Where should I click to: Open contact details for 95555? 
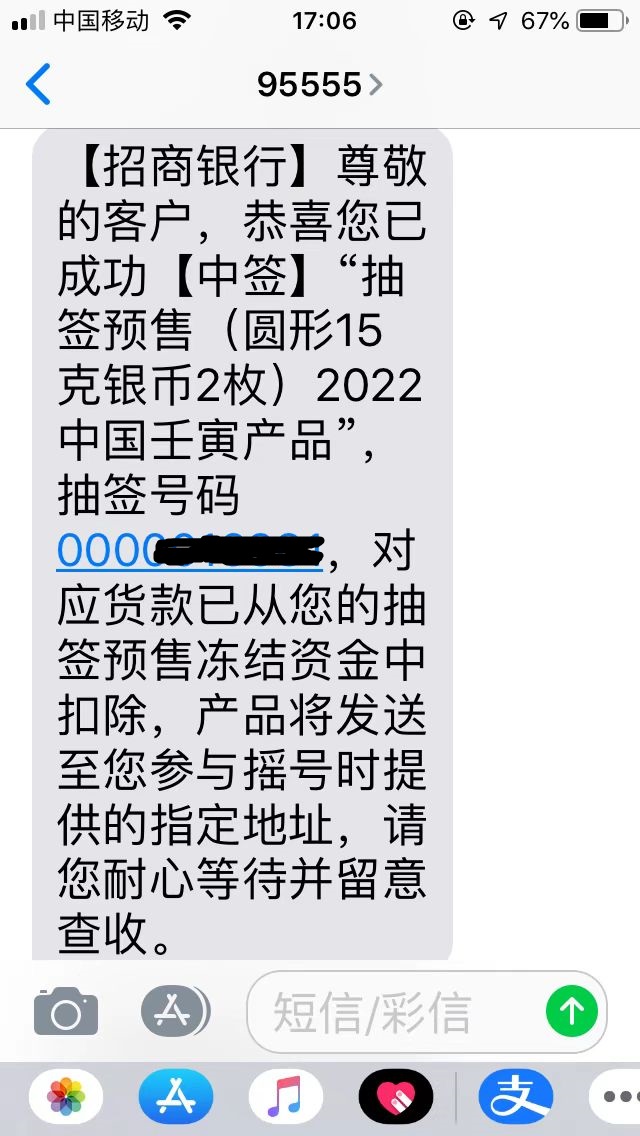point(320,85)
